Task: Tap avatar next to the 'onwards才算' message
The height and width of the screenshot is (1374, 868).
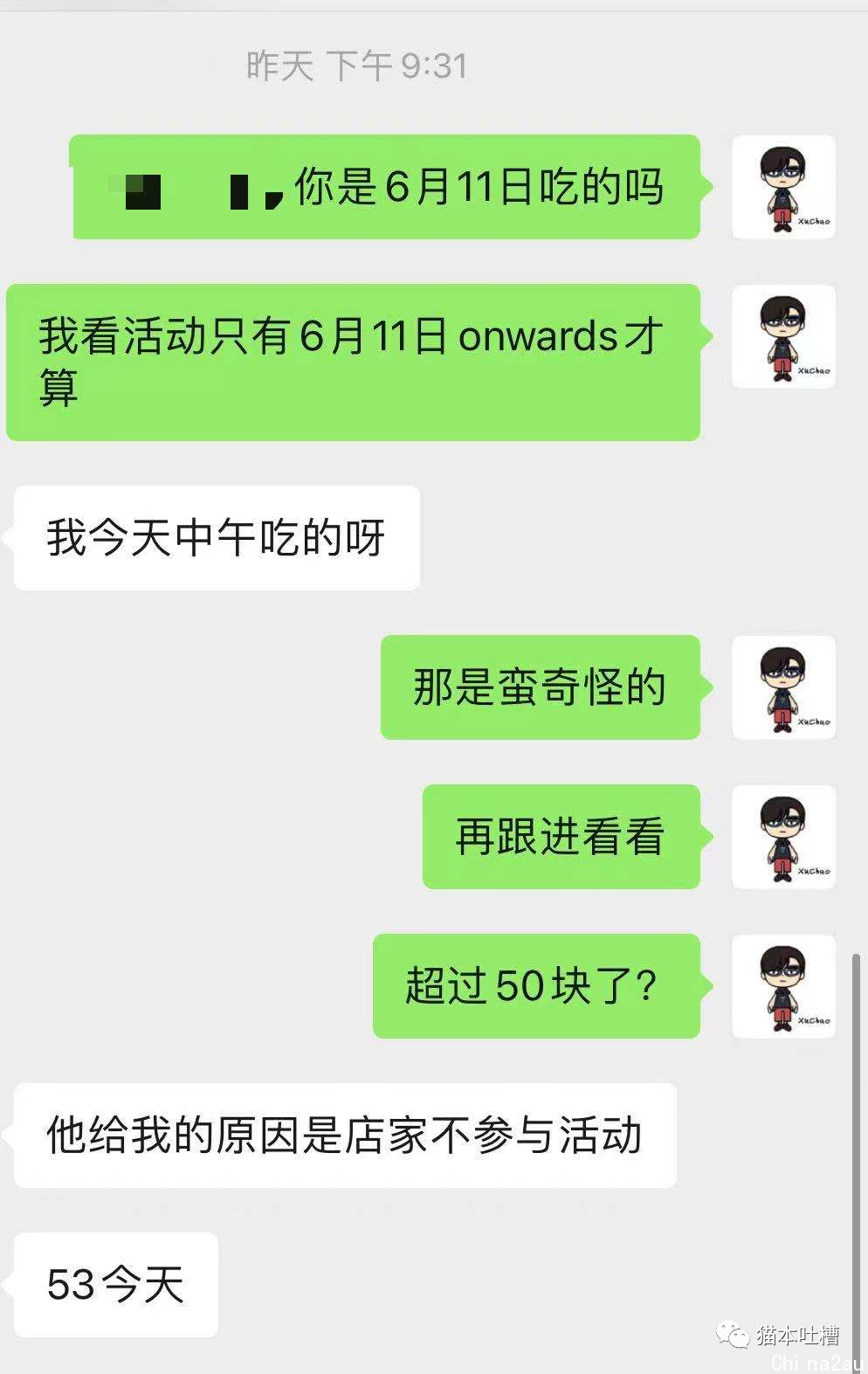Action: click(x=783, y=337)
